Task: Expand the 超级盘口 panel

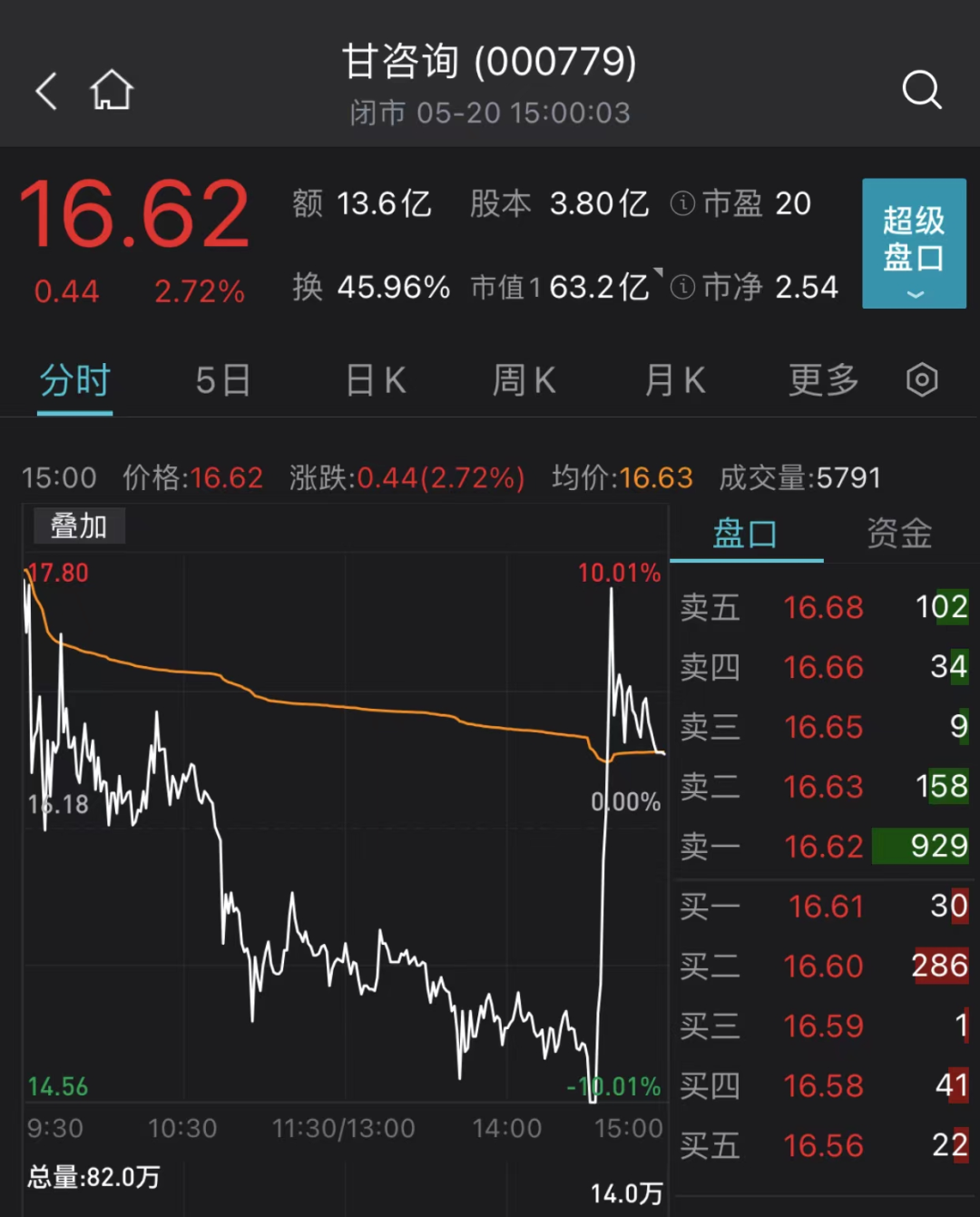Action: [x=913, y=243]
